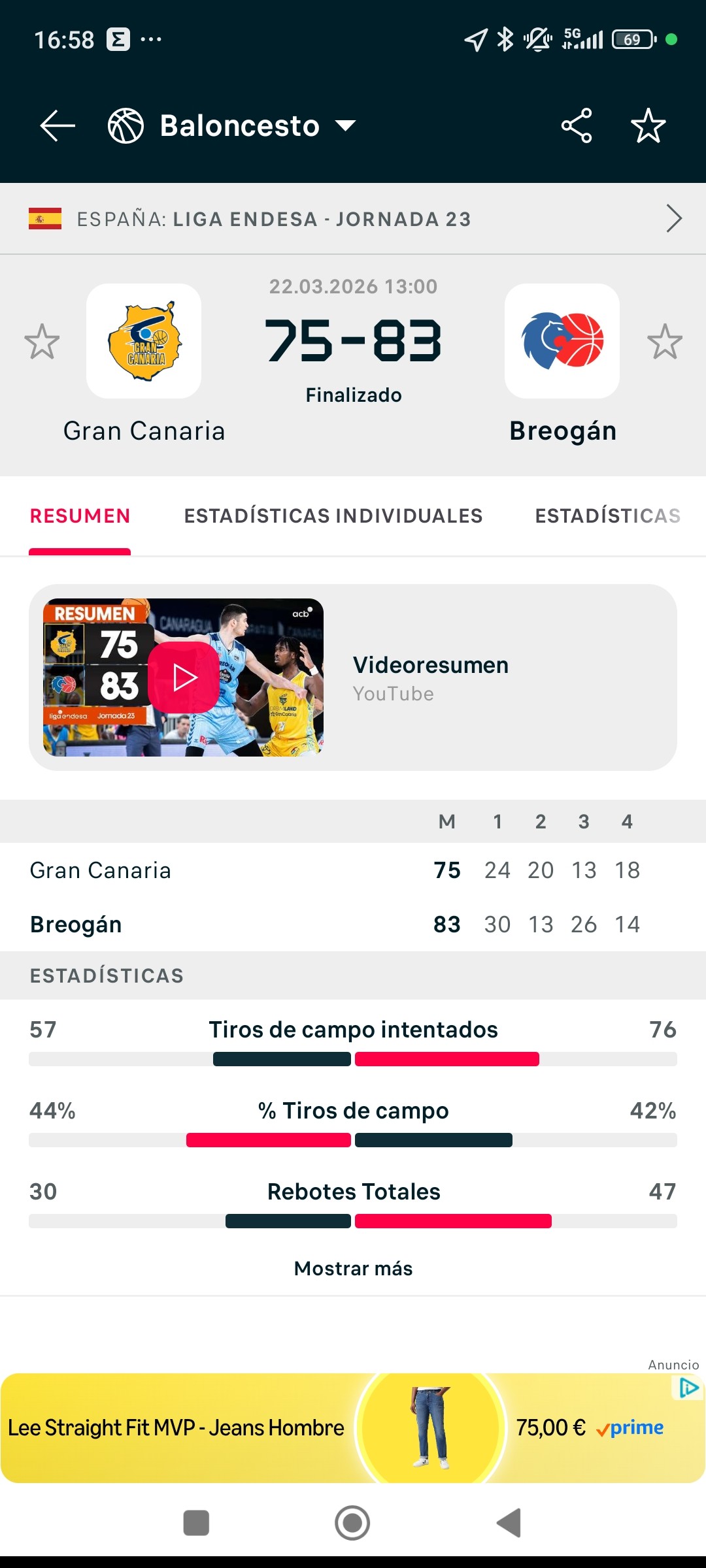Image resolution: width=706 pixels, height=1568 pixels.
Task: Add match to favorites with top star
Action: click(648, 125)
